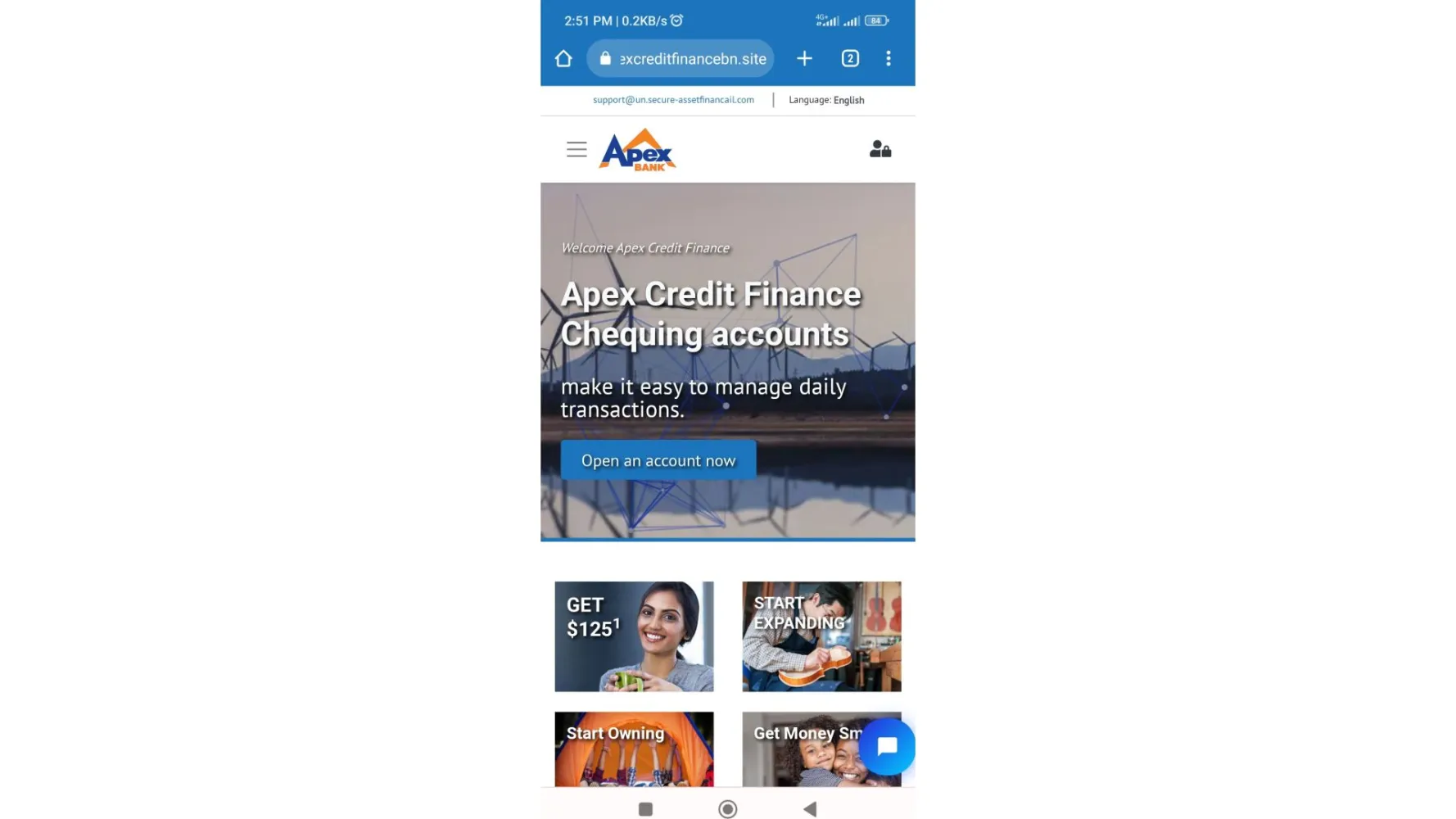Open the account login icon
Screen dimensions: 1456x819
click(x=880, y=149)
